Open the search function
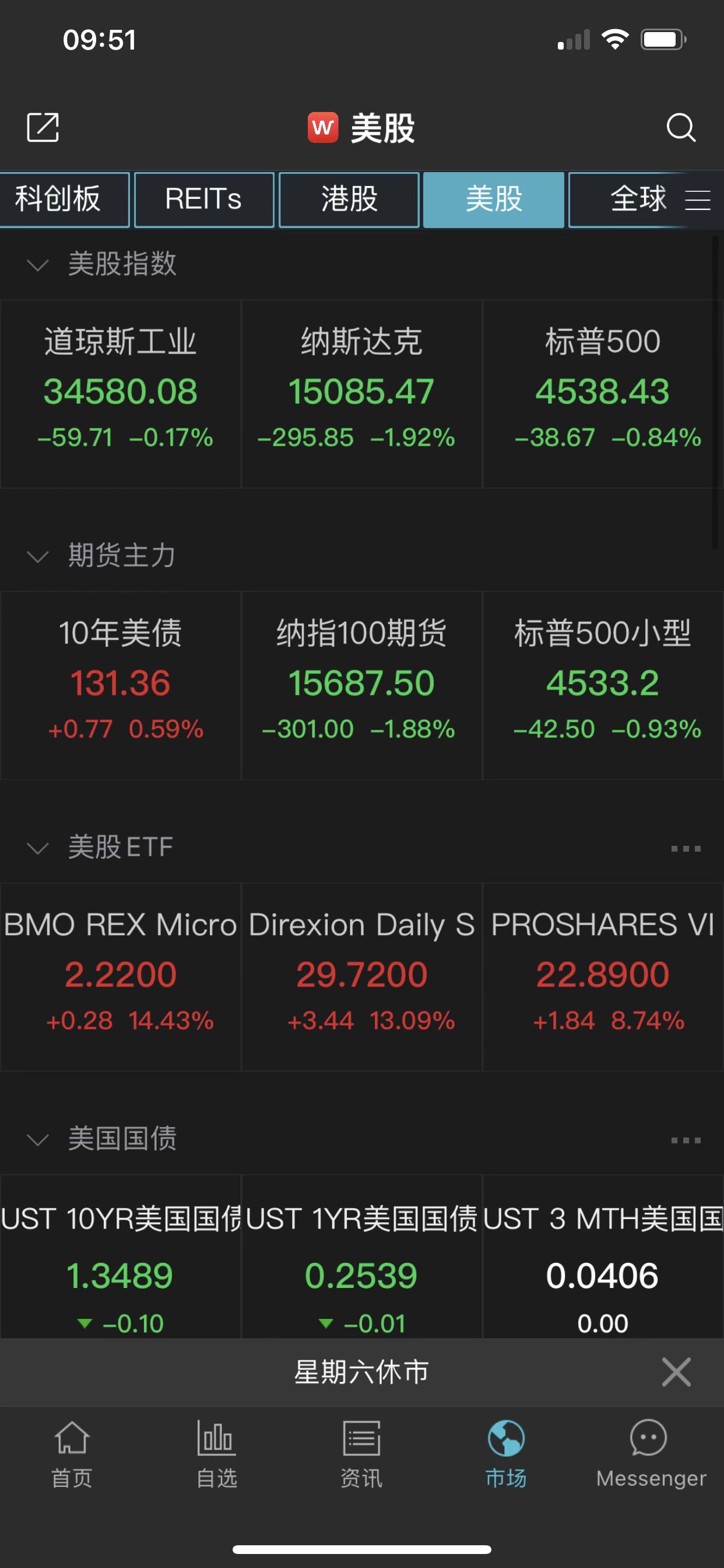 point(681,128)
